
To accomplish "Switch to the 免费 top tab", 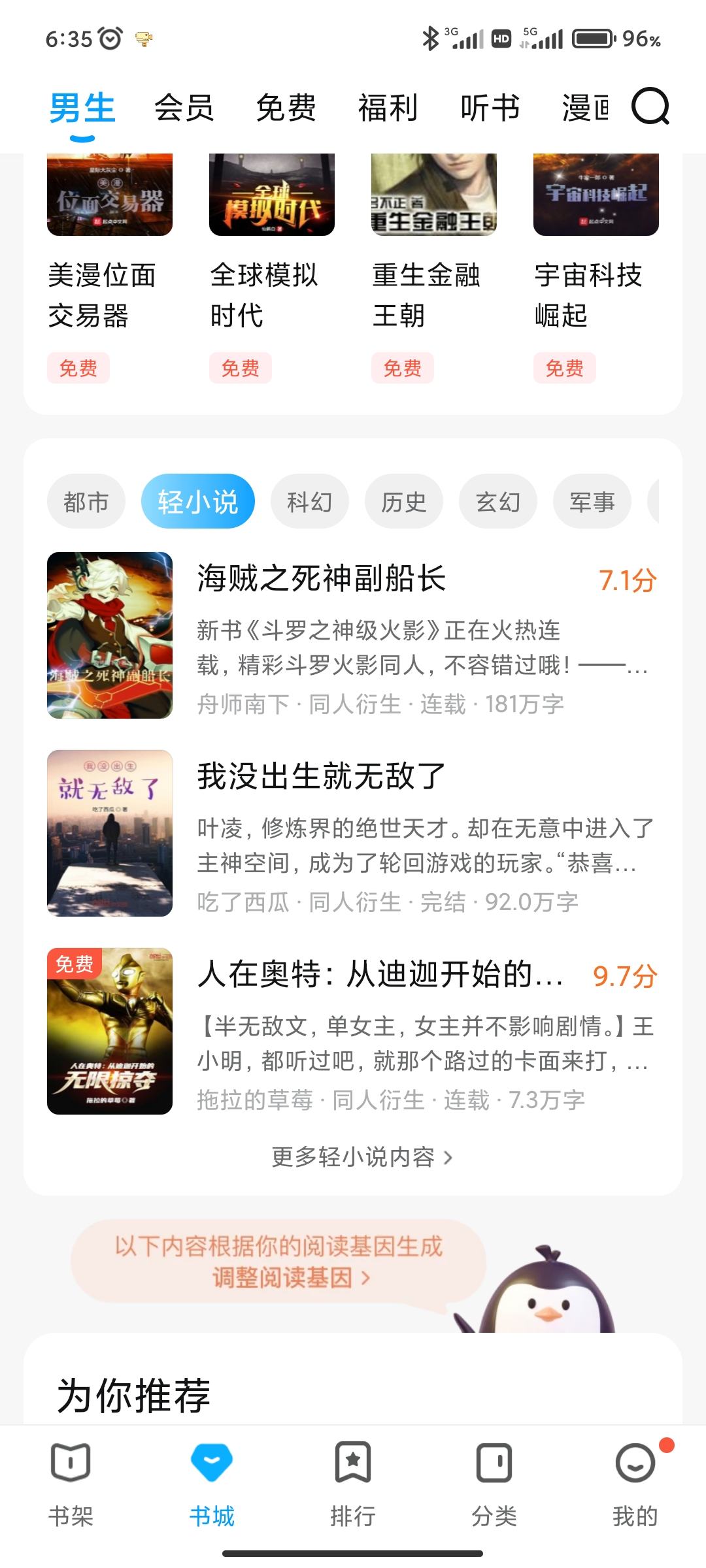I will click(286, 108).
